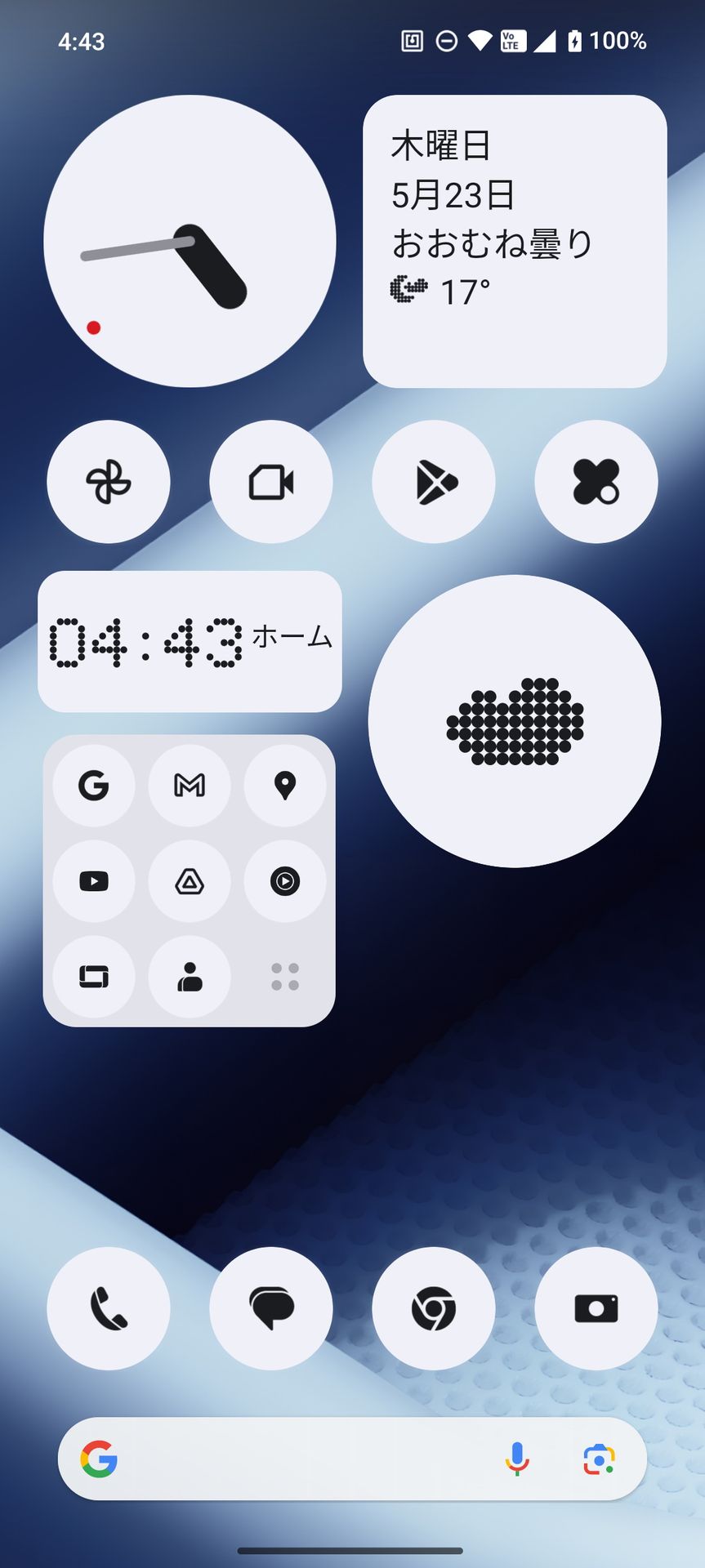This screenshot has width=705, height=1568.
Task: Tap the cloudy weather widget
Action: point(515,721)
